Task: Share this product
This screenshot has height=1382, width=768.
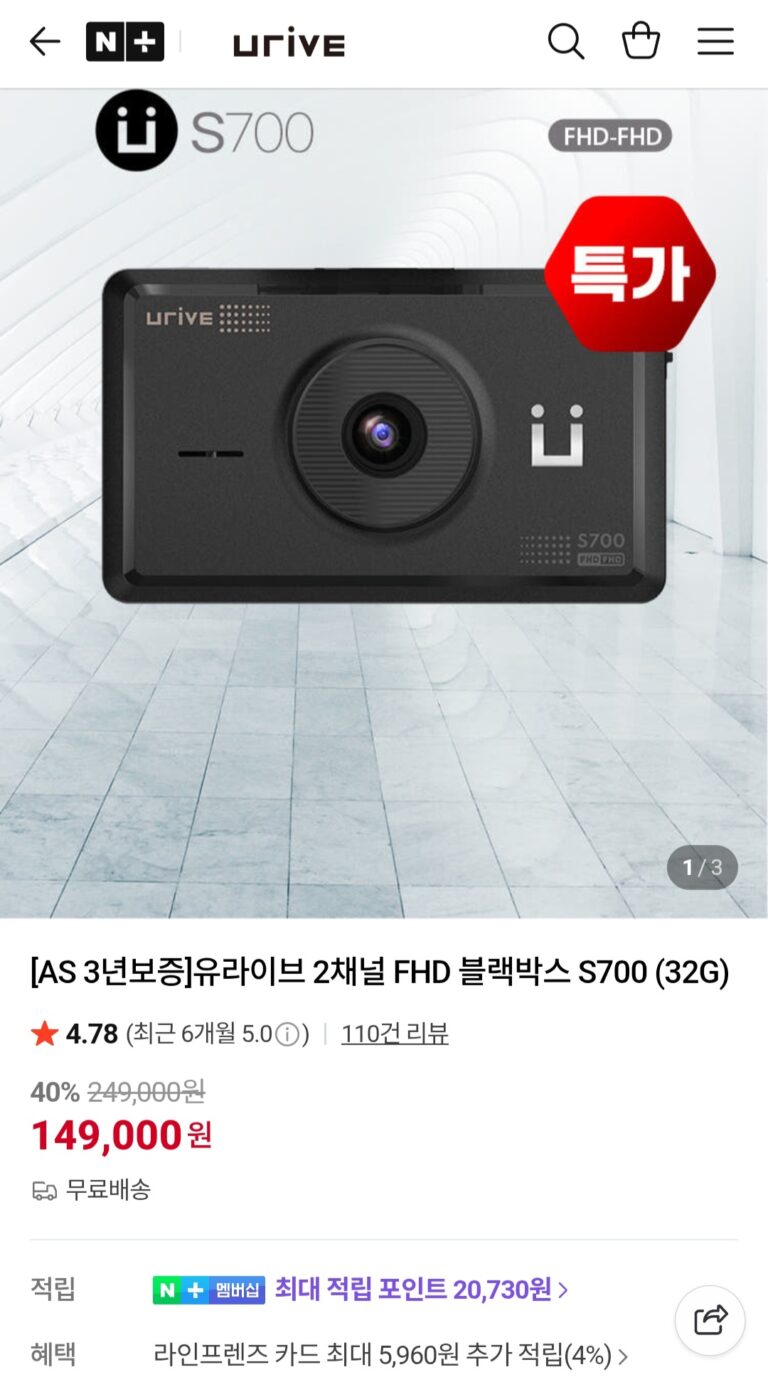Action: 710,1320
